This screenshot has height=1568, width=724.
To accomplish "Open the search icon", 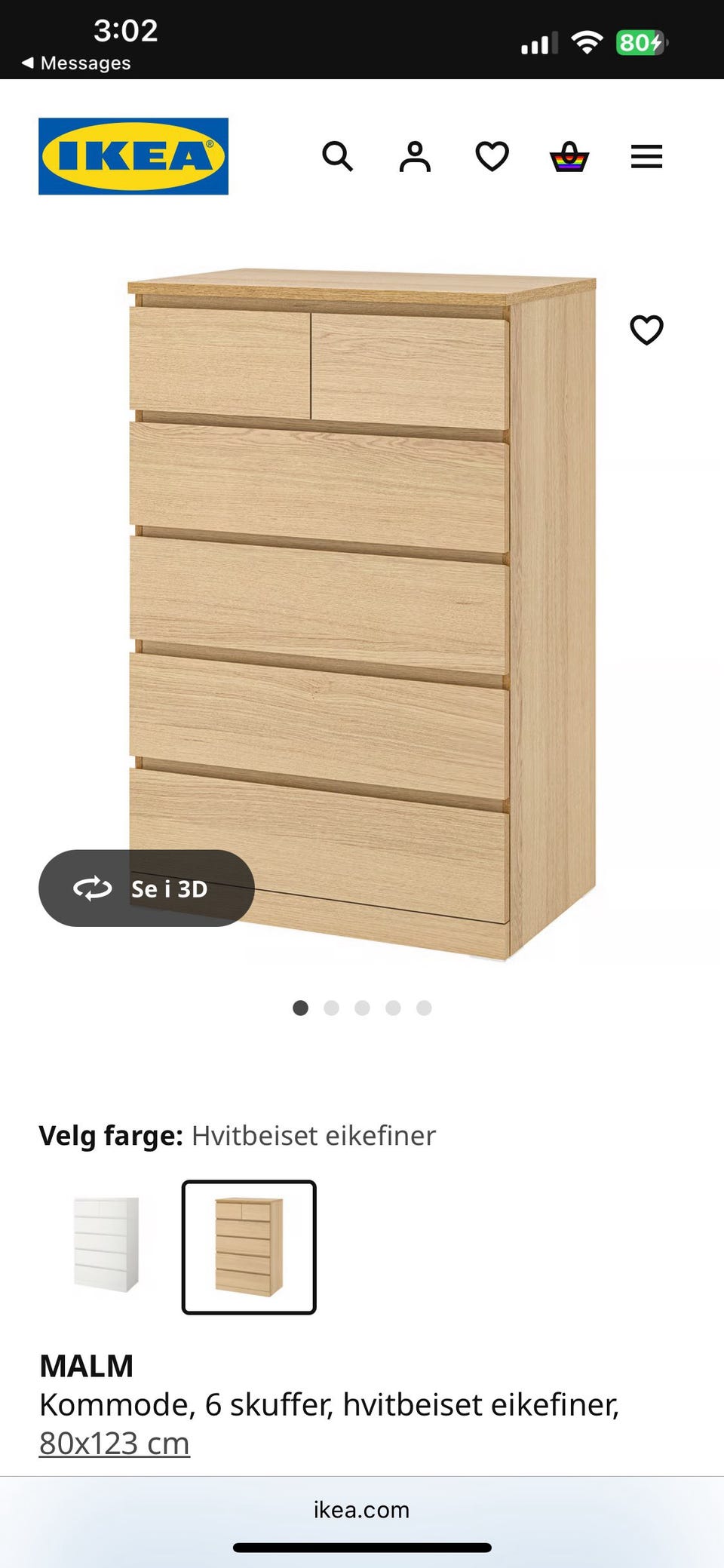I will (338, 156).
